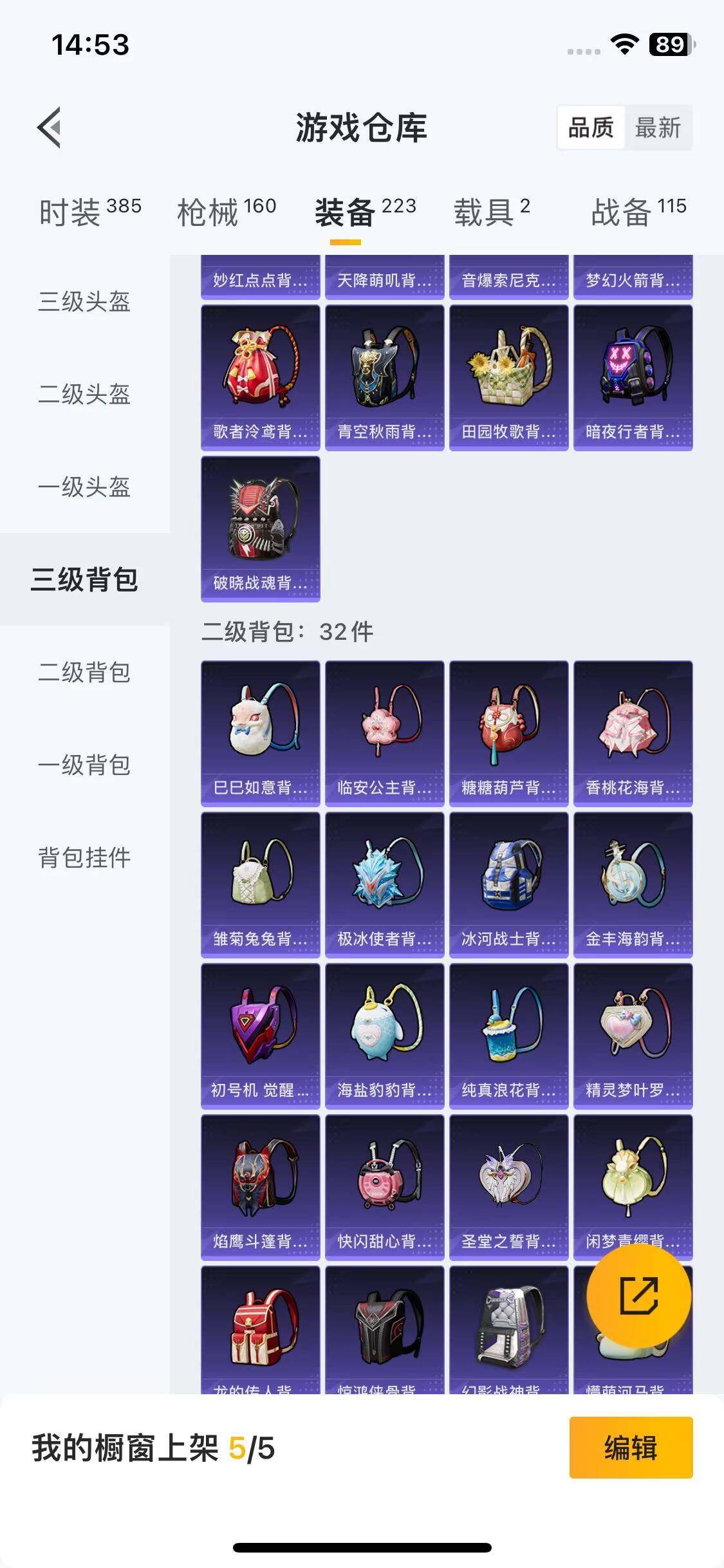Open the 载具 tab
Image resolution: width=724 pixels, height=1568 pixels.
[492, 212]
